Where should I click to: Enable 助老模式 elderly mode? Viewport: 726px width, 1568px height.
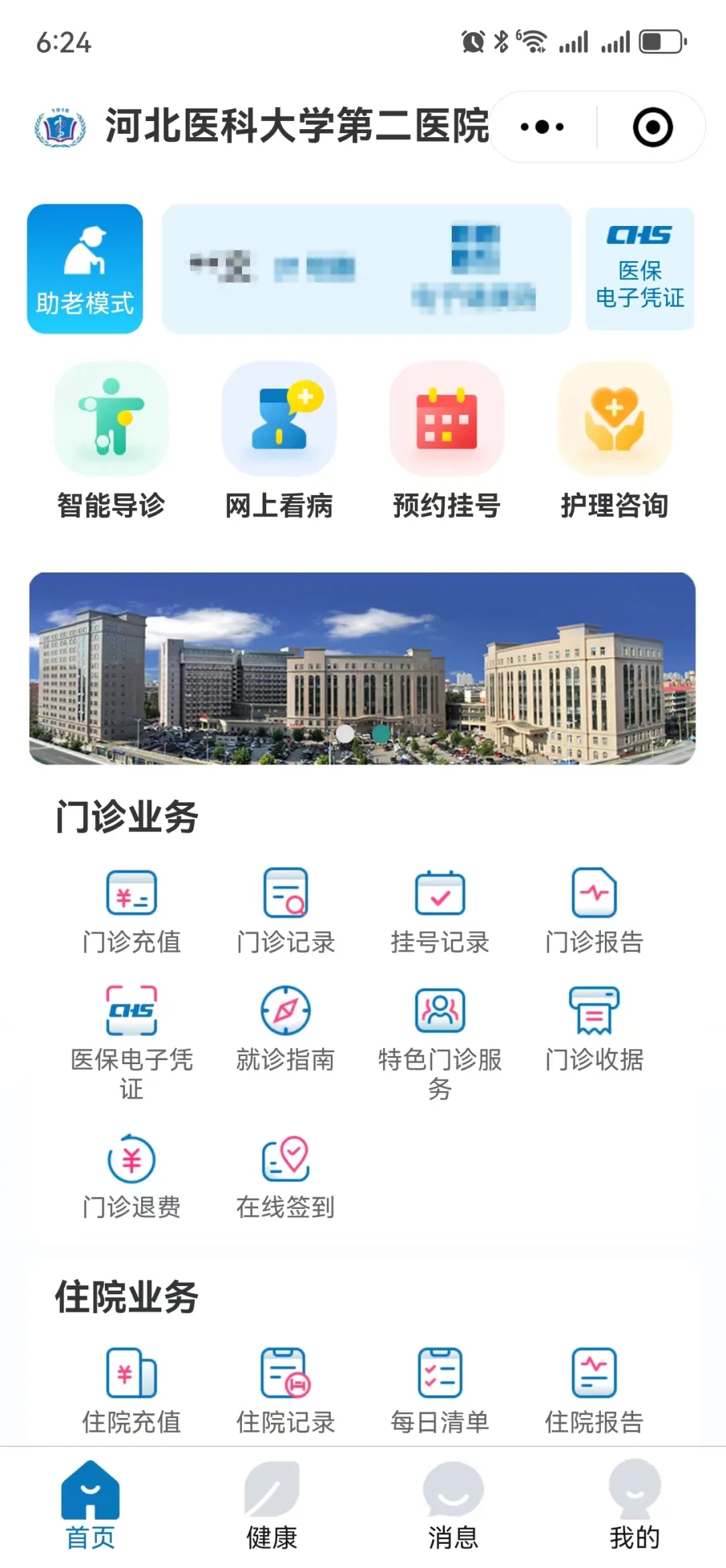coord(85,268)
